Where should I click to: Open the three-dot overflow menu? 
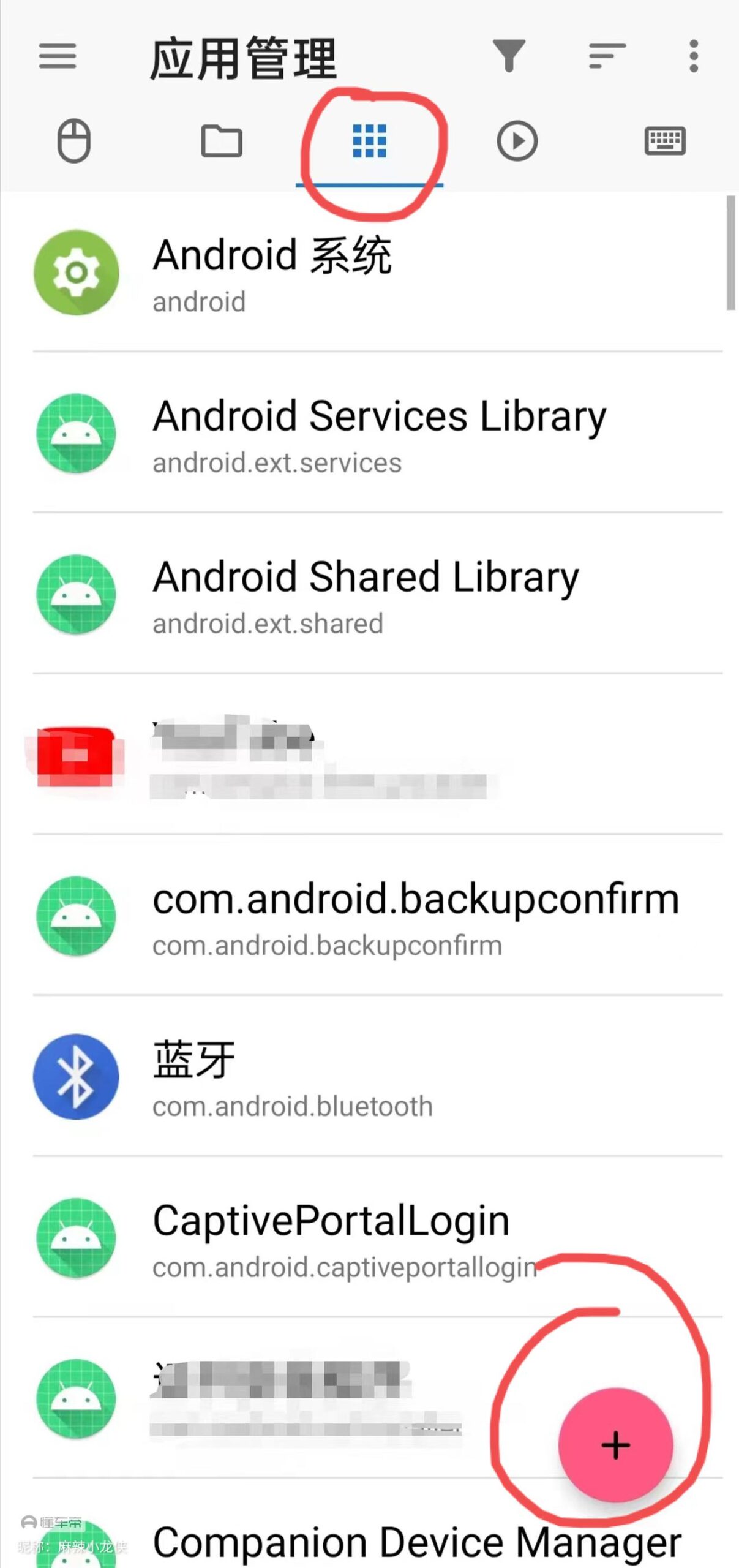click(693, 56)
